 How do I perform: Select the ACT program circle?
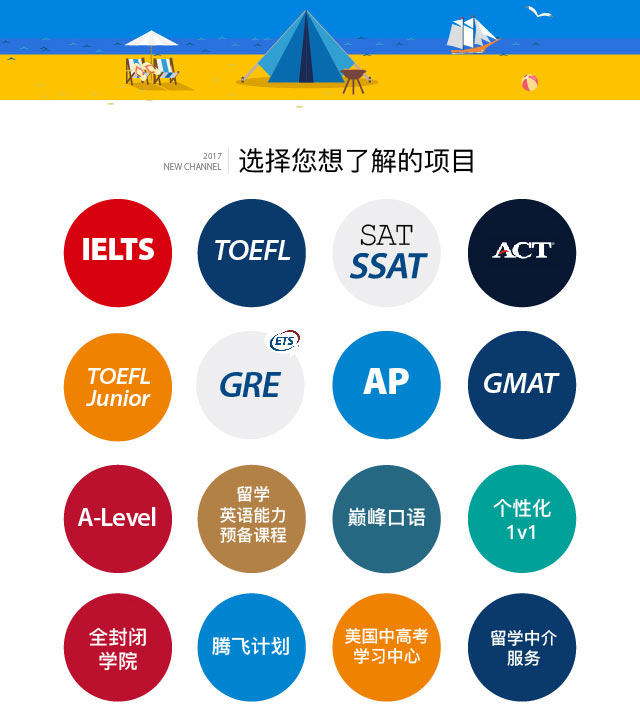click(521, 252)
